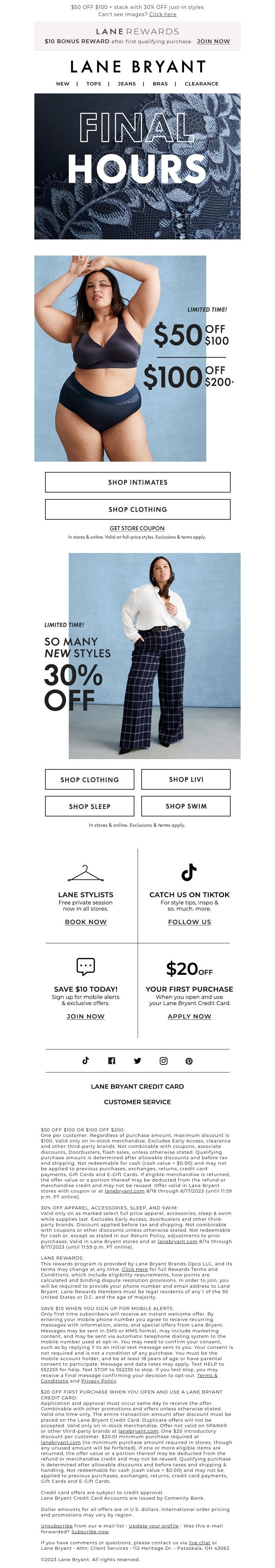Select the SHOP SLEEP button
Screen dimensions: 275x1568
coord(90,806)
